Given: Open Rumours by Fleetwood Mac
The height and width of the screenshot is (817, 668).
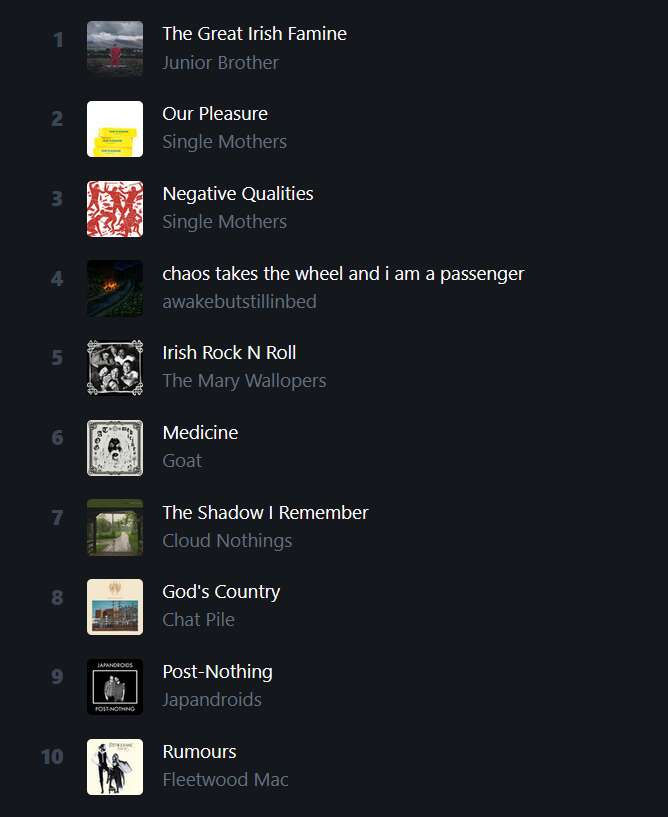Looking at the screenshot, I should (x=199, y=752).
